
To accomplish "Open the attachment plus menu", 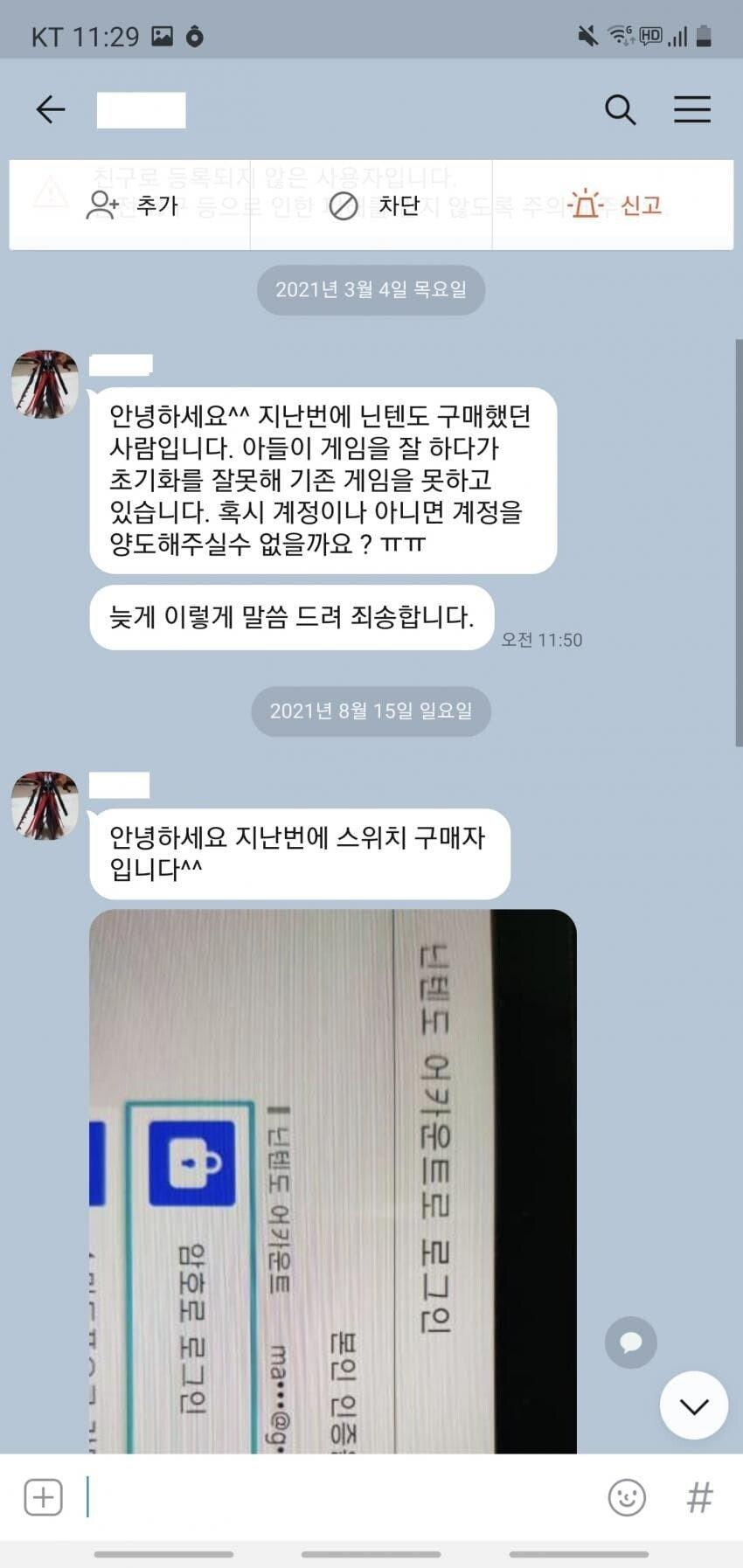I will coord(43,1497).
